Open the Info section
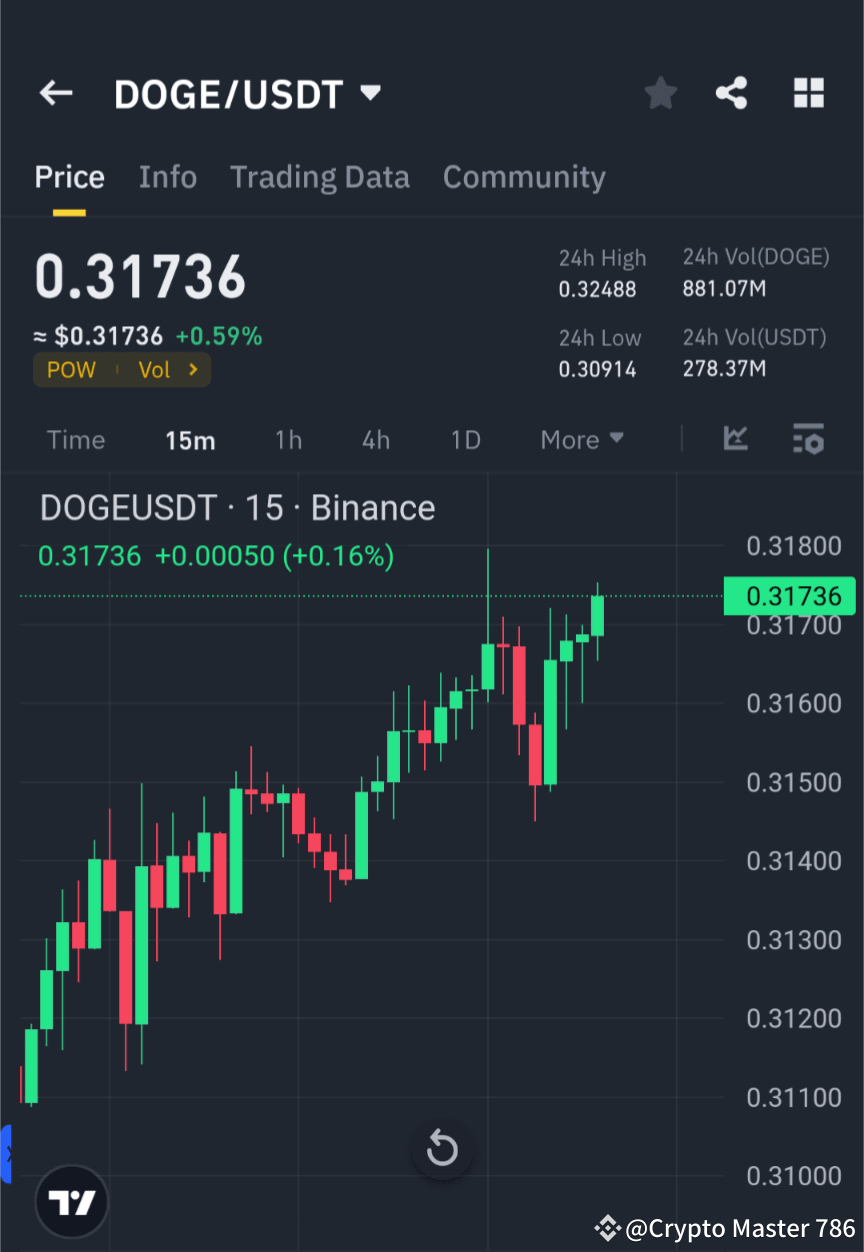Screen dimensions: 864x1252 [x=167, y=176]
